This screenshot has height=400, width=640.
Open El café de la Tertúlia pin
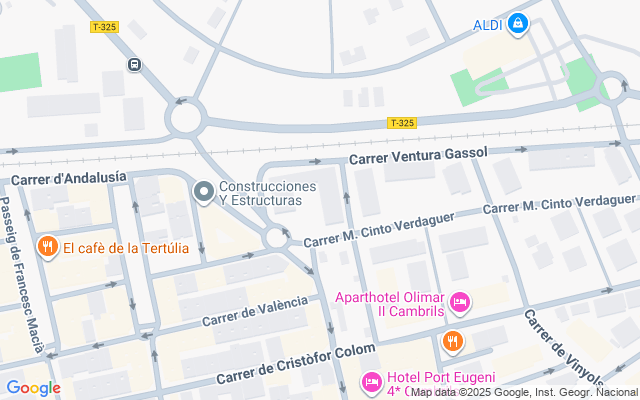point(46,246)
